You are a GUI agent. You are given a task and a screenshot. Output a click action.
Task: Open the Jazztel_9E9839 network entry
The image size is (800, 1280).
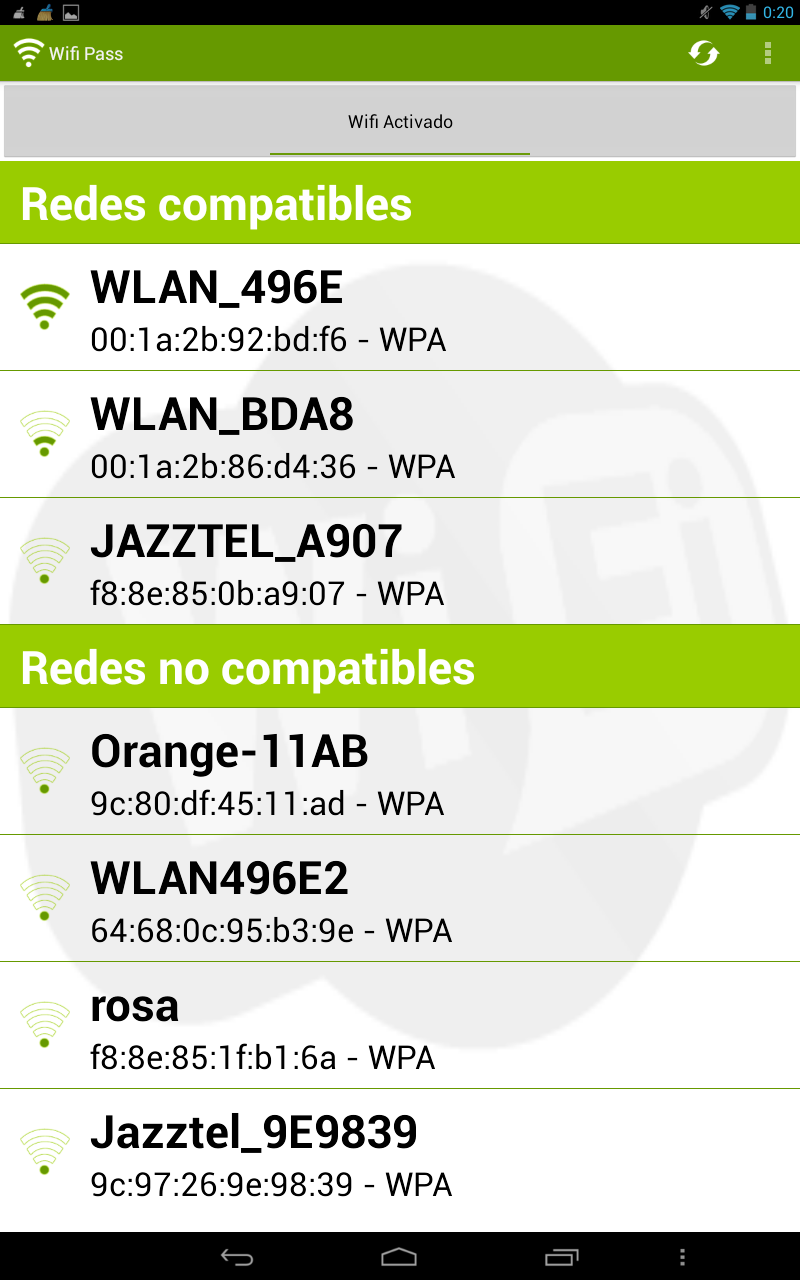tap(400, 1153)
